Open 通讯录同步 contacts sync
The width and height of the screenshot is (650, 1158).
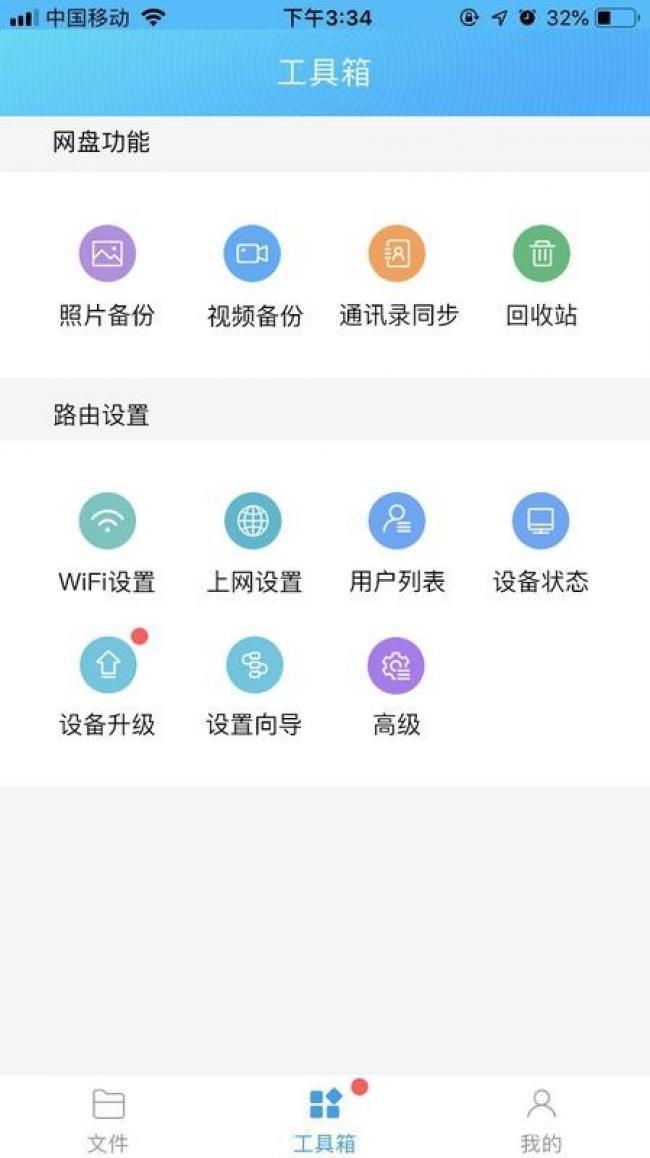click(397, 254)
